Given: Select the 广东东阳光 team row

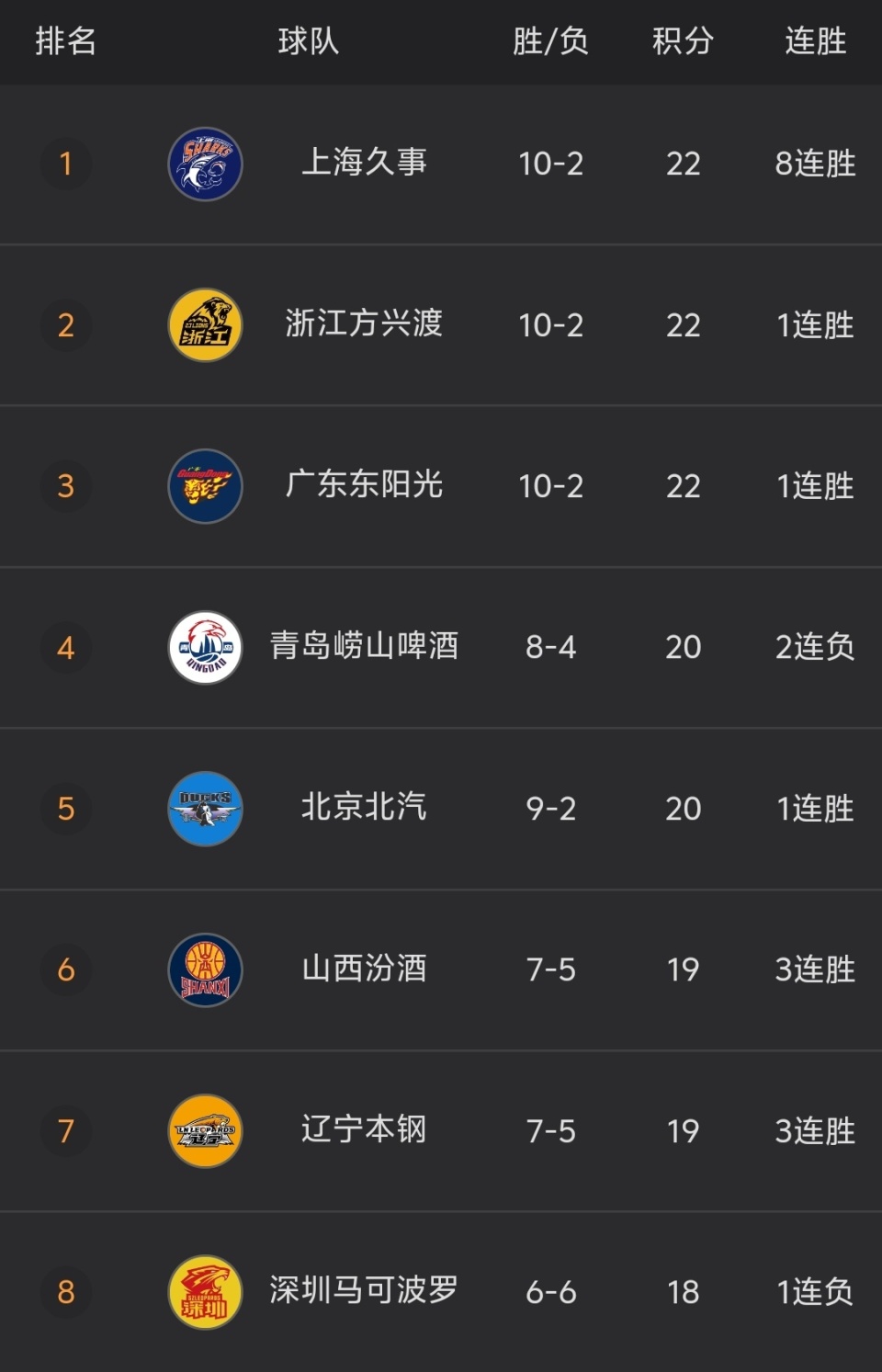Looking at the screenshot, I should point(364,485).
